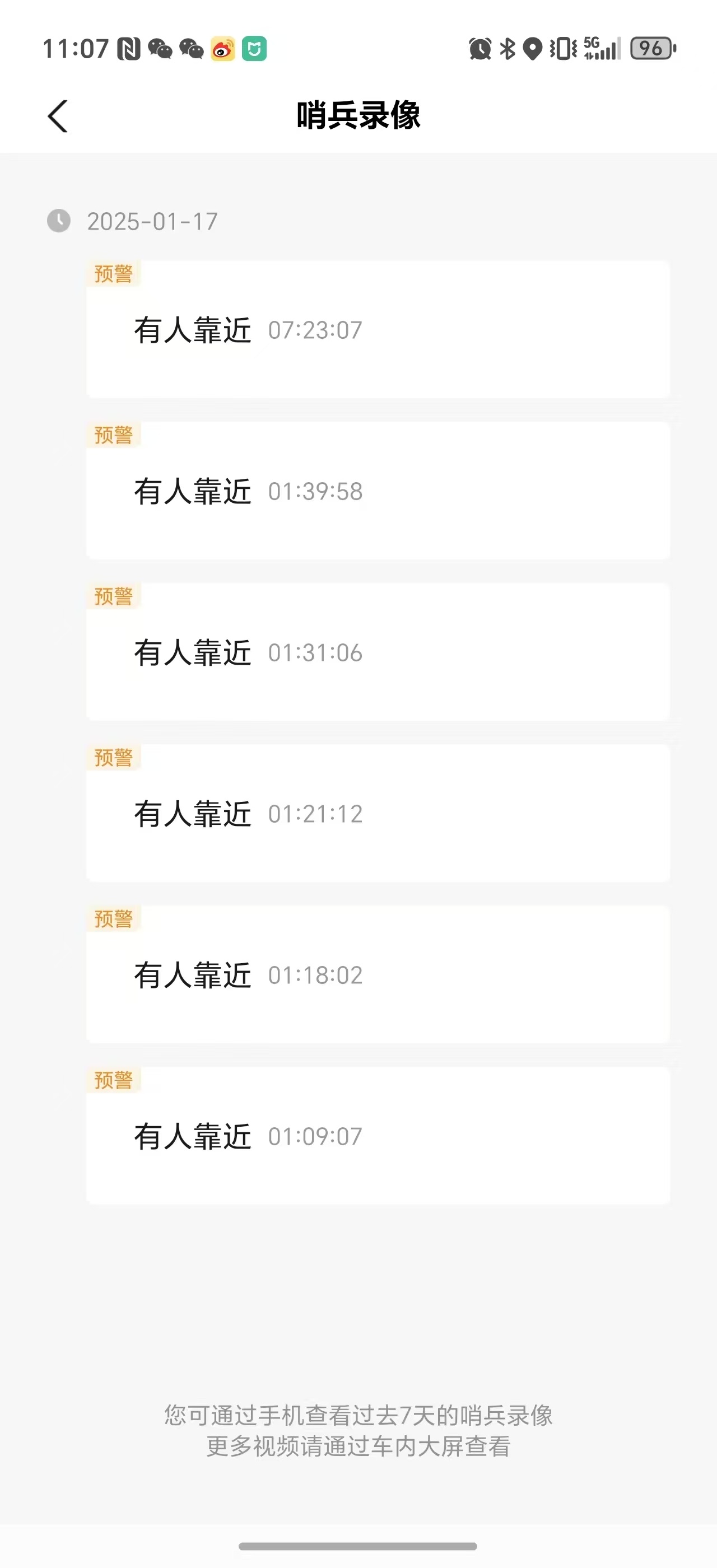Open the 有人靠近 alert at 01:39:58
The width and height of the screenshot is (717, 1568).
[378, 491]
